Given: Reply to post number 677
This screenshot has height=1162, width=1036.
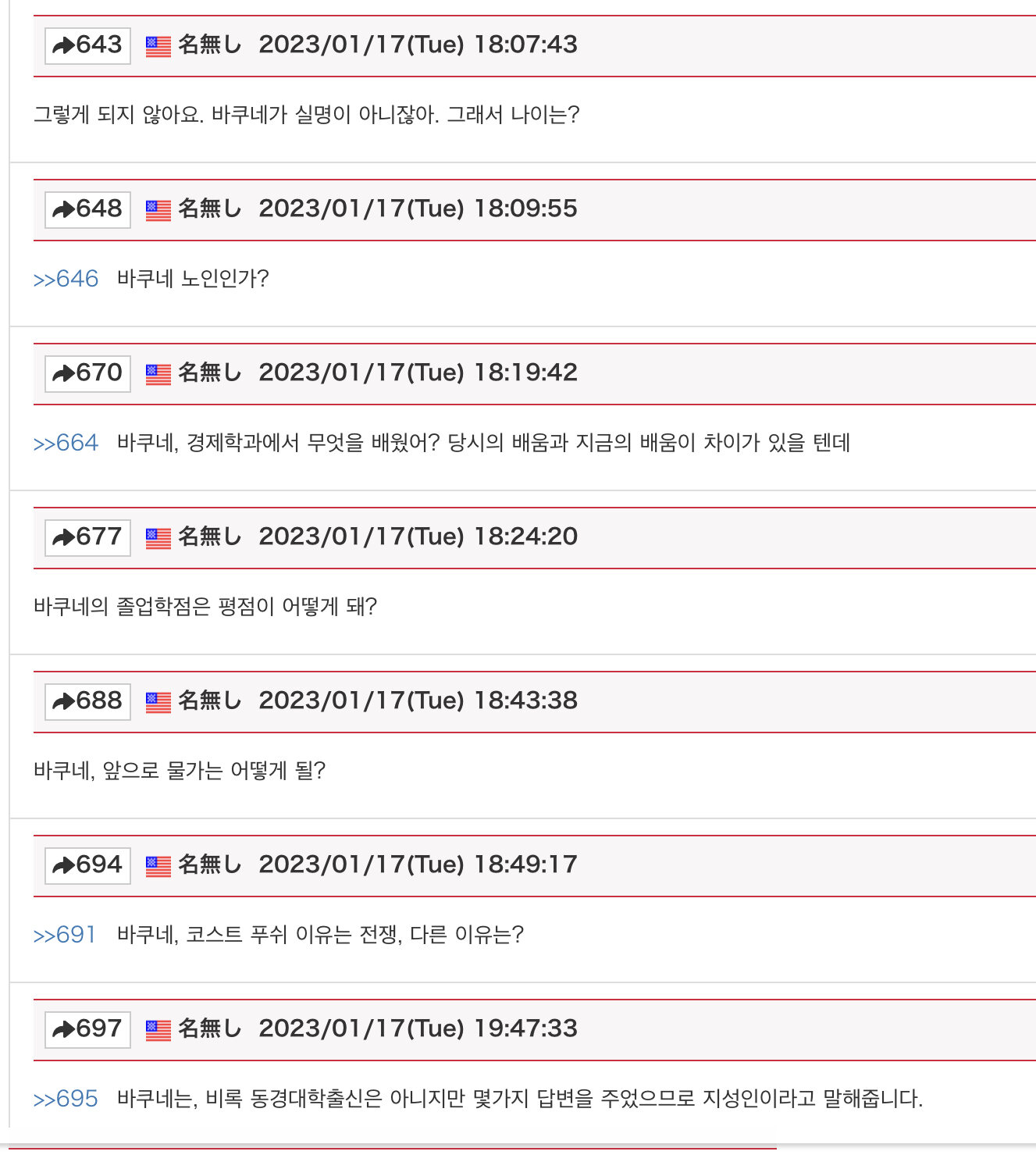Looking at the screenshot, I should click(87, 537).
